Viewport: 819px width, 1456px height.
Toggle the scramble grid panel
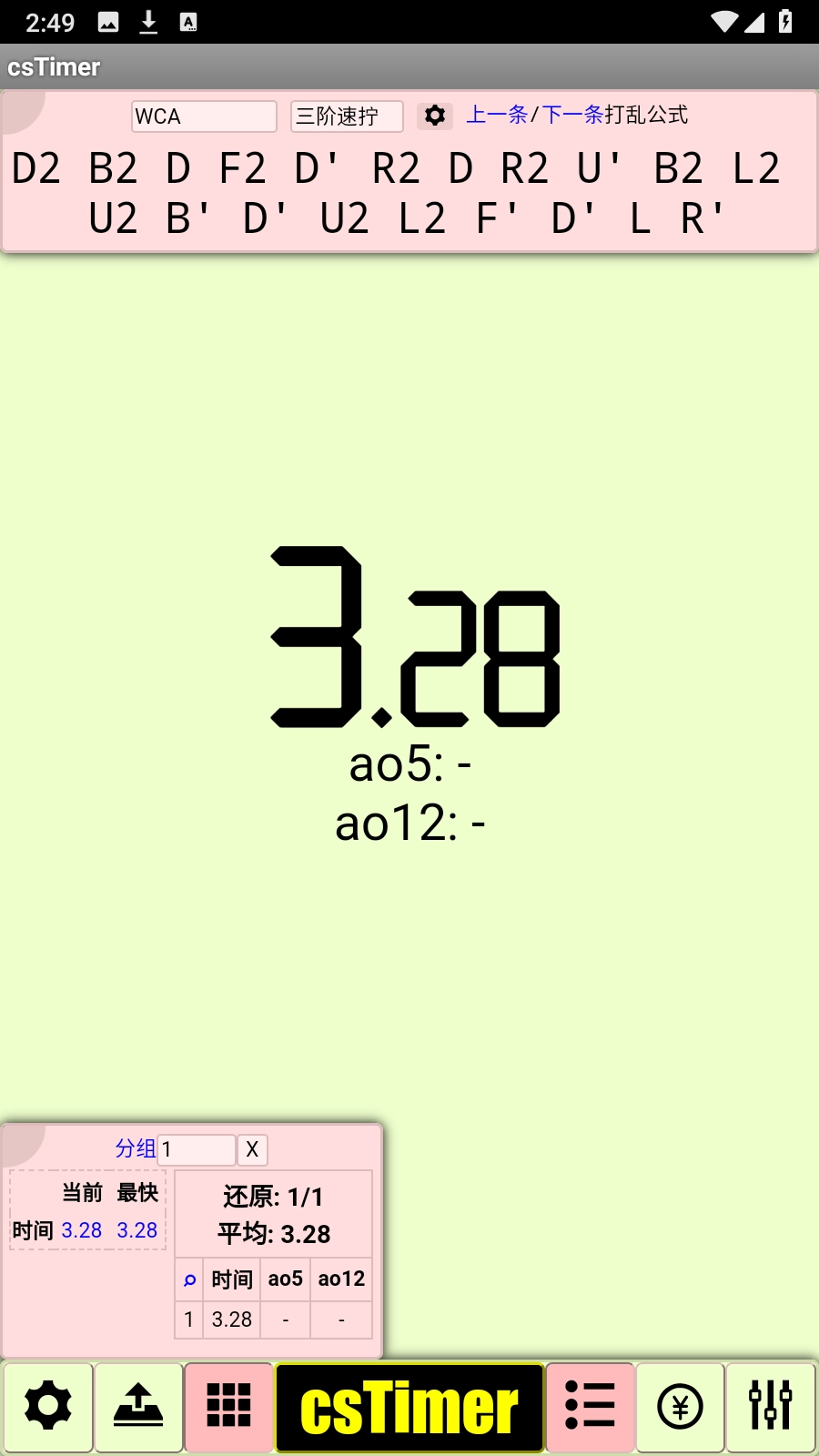(x=228, y=1407)
